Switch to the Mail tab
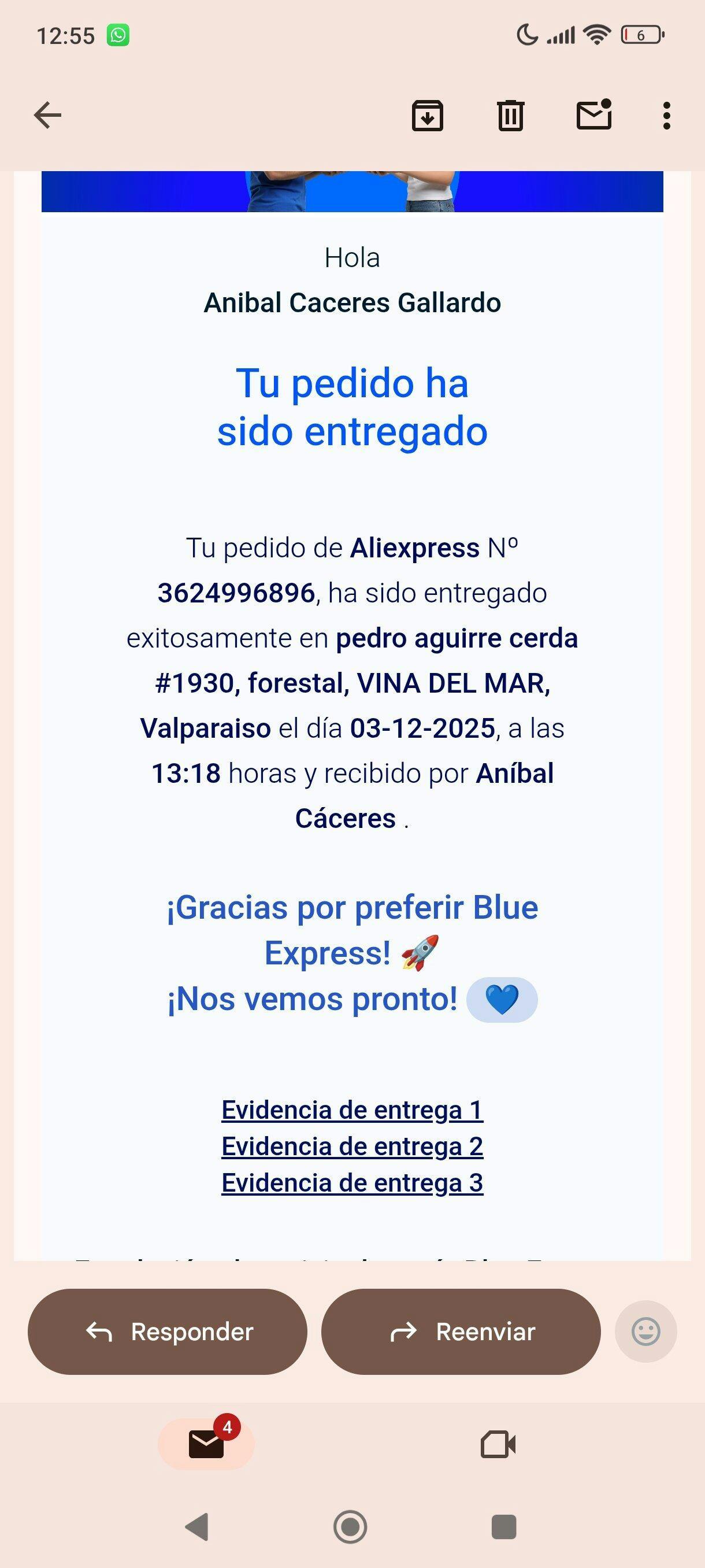Viewport: 705px width, 1568px height. (x=206, y=1444)
